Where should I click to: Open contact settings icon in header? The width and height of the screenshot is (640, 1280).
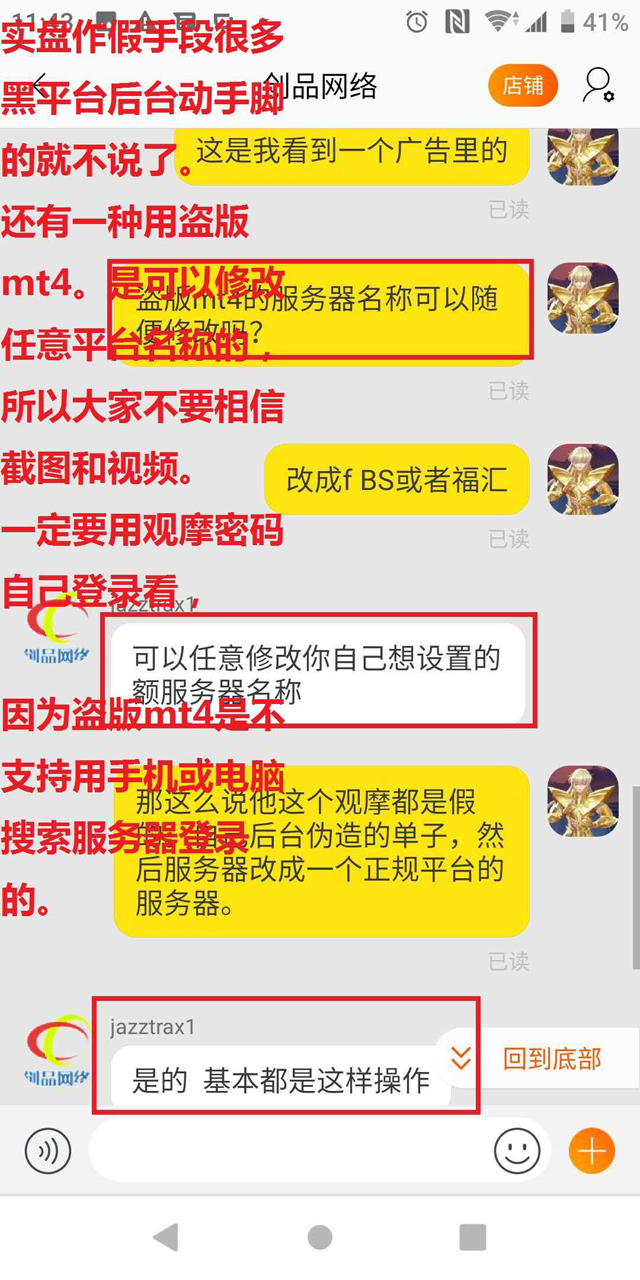click(x=597, y=86)
